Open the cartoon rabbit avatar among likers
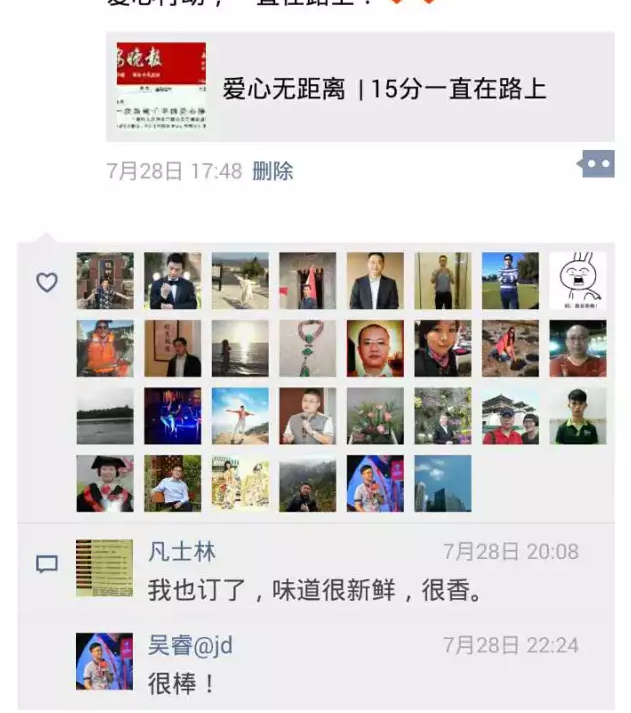Image resolution: width=631 pixels, height=713 pixels. click(x=577, y=280)
